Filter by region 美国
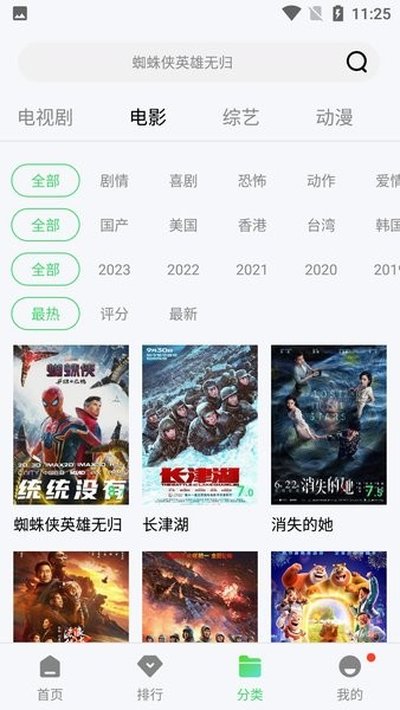Screen dimensions: 400x710 point(183,225)
